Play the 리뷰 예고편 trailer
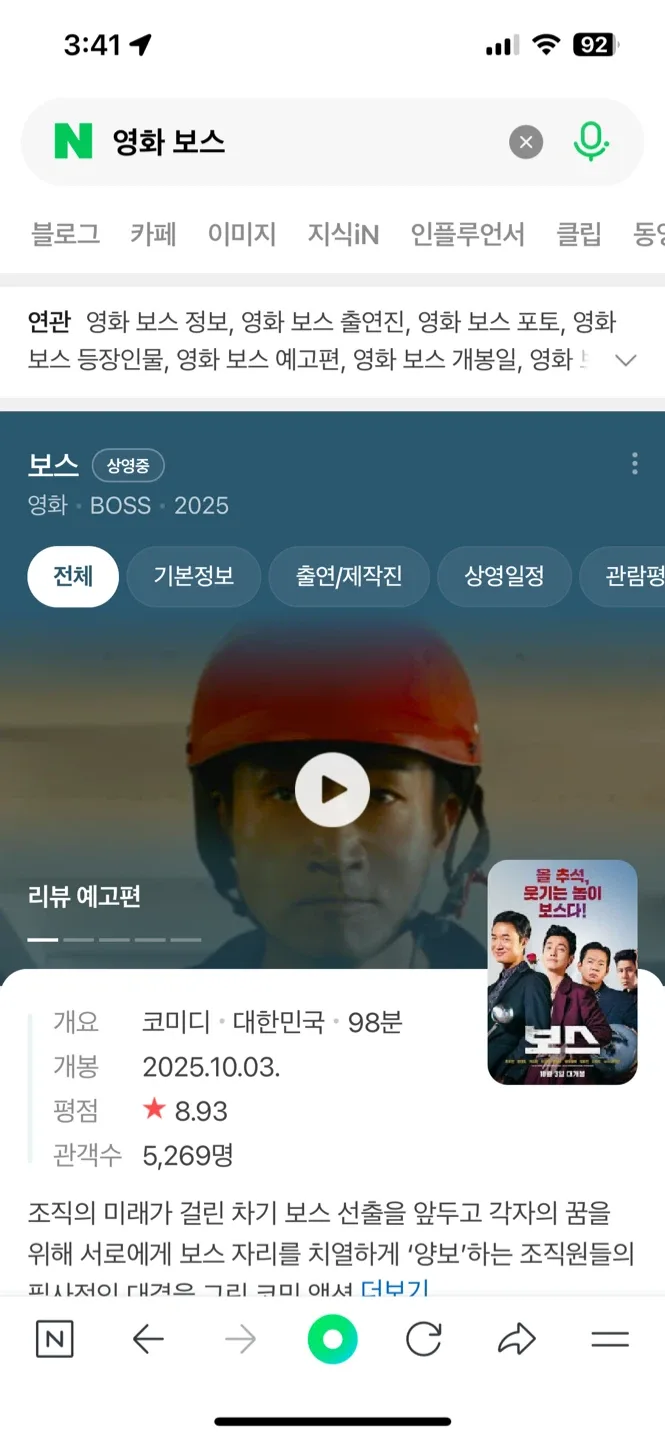 pos(332,790)
